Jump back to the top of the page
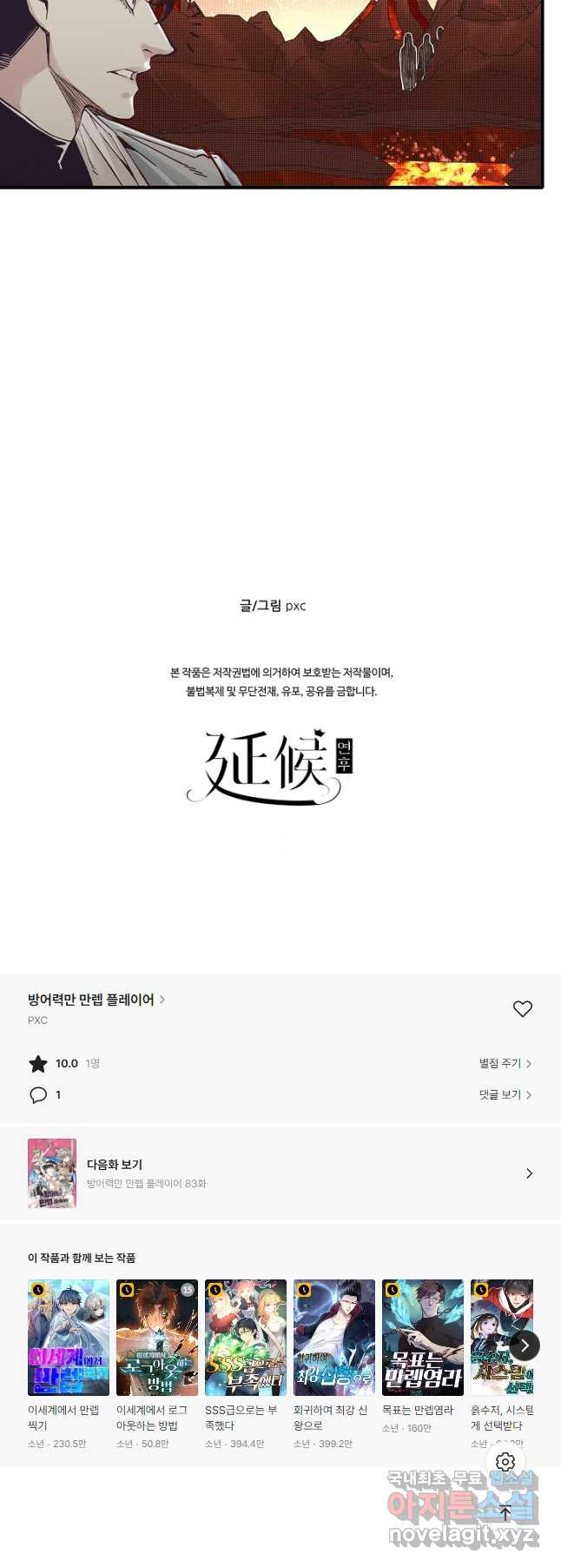The width and height of the screenshot is (561, 1568). click(505, 1513)
